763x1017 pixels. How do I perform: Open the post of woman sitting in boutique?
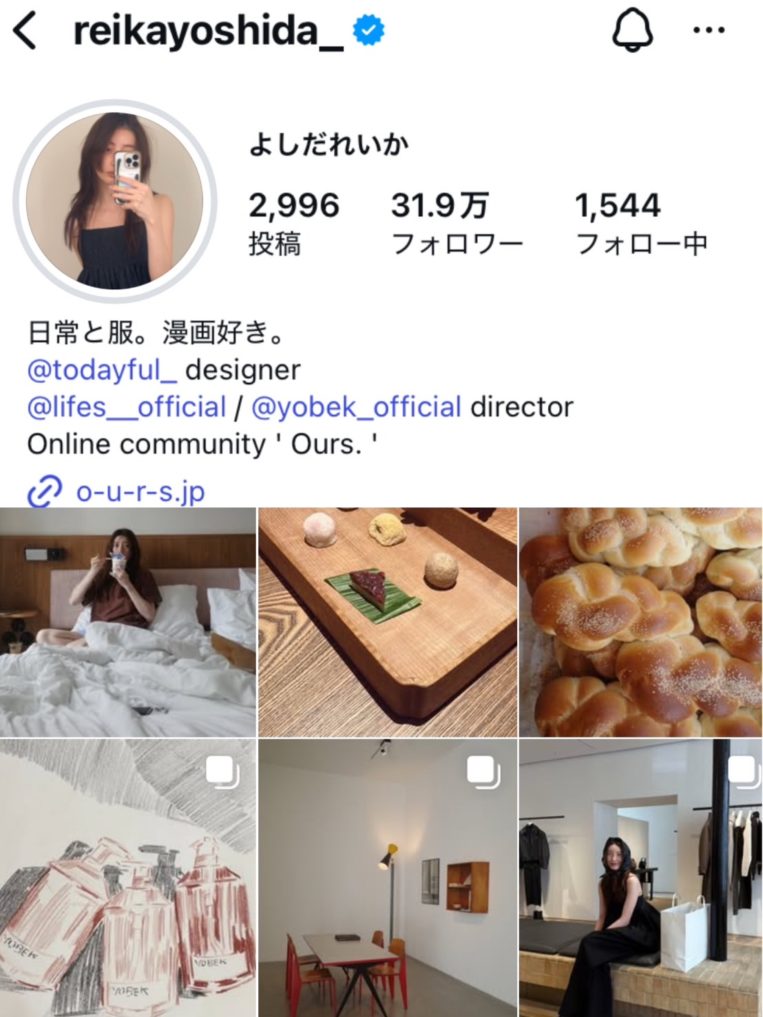(x=640, y=878)
